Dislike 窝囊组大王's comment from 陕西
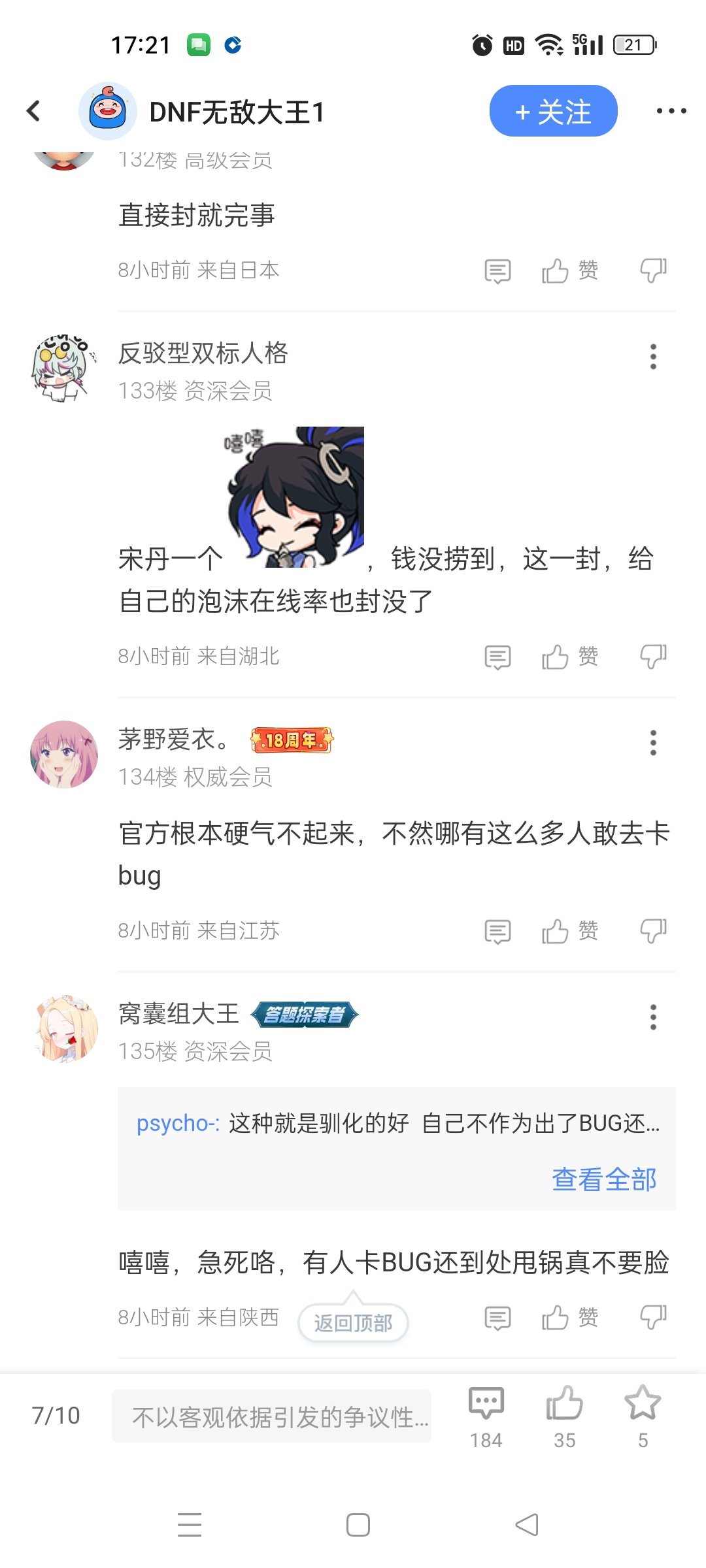706x1568 pixels. pyautogui.click(x=653, y=1318)
